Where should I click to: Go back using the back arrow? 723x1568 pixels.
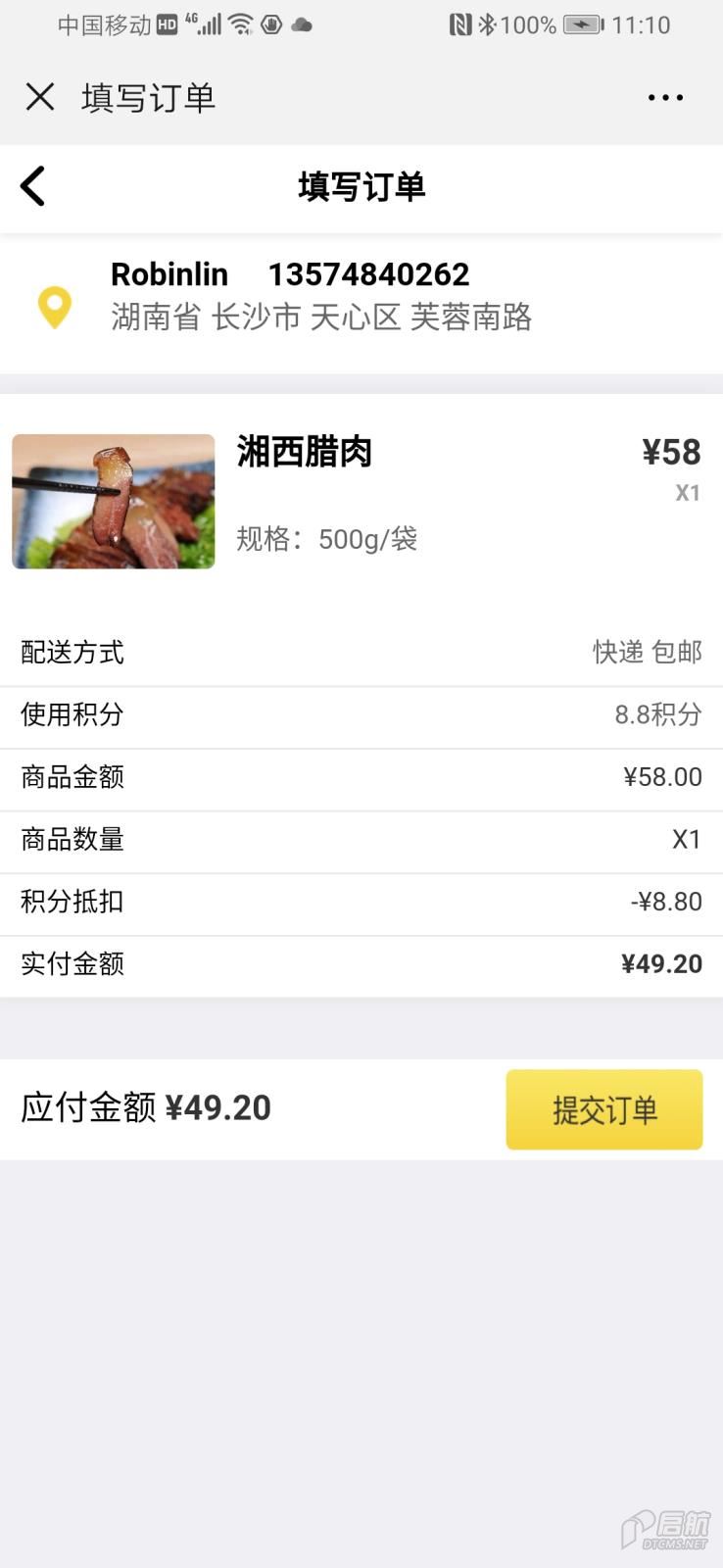33,186
